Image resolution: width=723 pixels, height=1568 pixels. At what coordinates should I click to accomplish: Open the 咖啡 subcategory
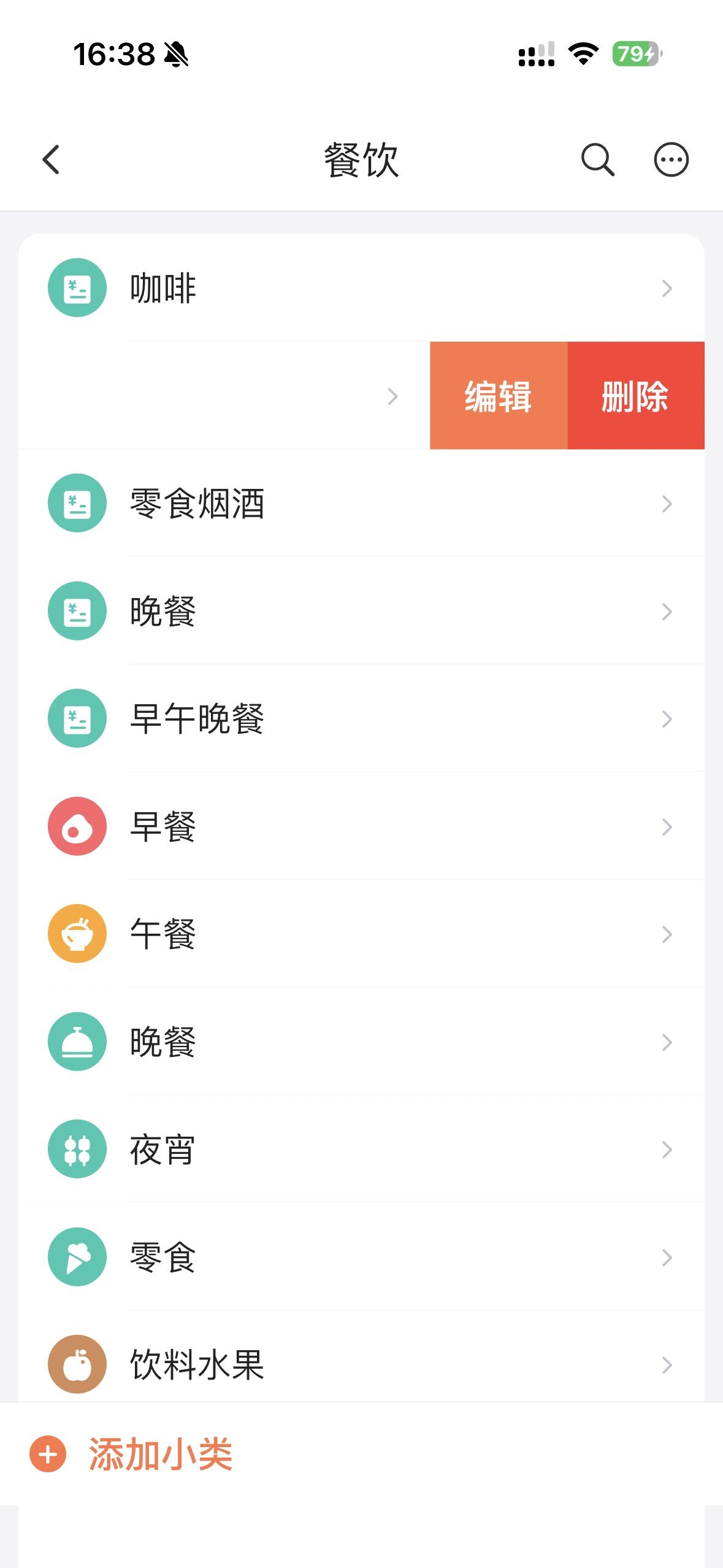pyautogui.click(x=361, y=288)
